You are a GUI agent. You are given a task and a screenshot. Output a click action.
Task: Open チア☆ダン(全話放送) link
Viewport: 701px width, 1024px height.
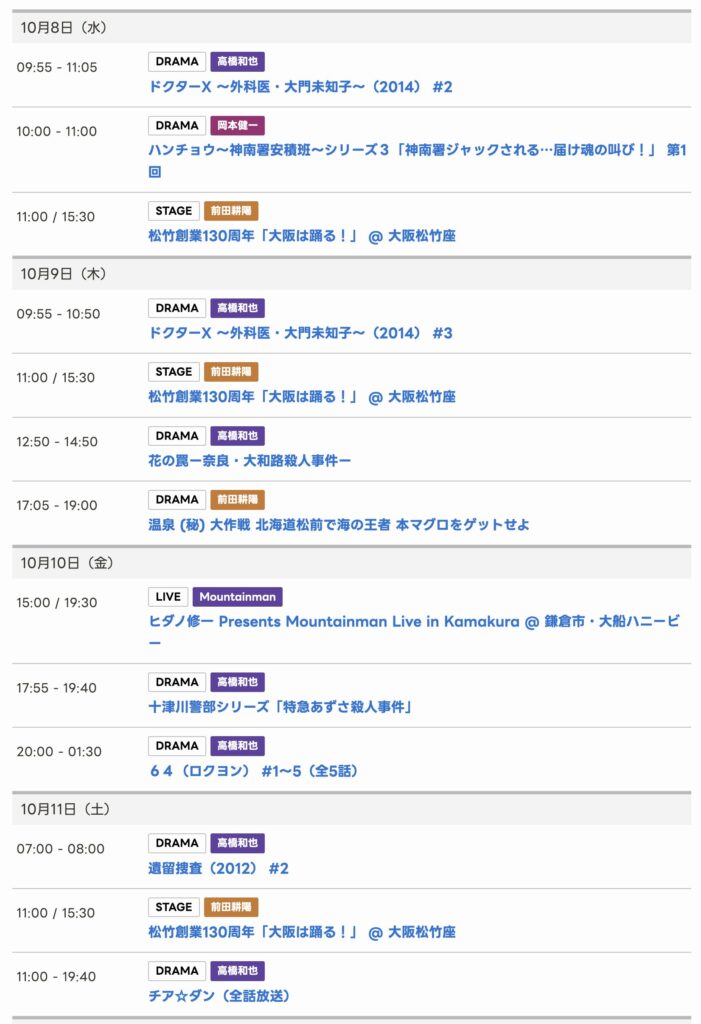tap(219, 996)
